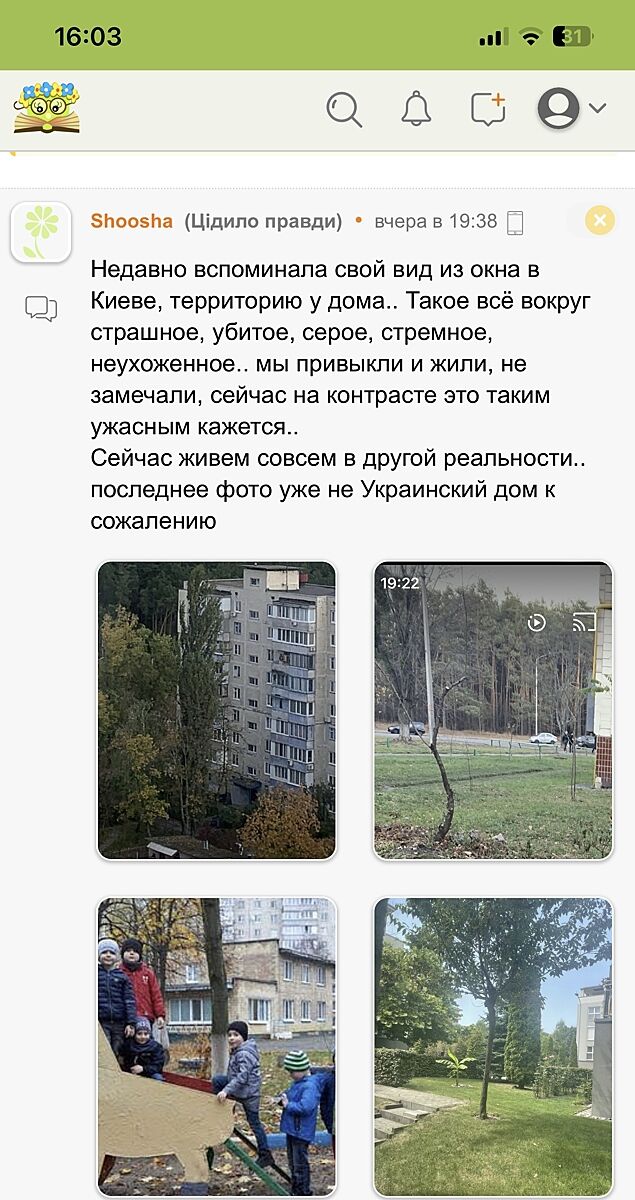View the photo of kids on the playground
The image size is (635, 1200).
click(216, 1047)
